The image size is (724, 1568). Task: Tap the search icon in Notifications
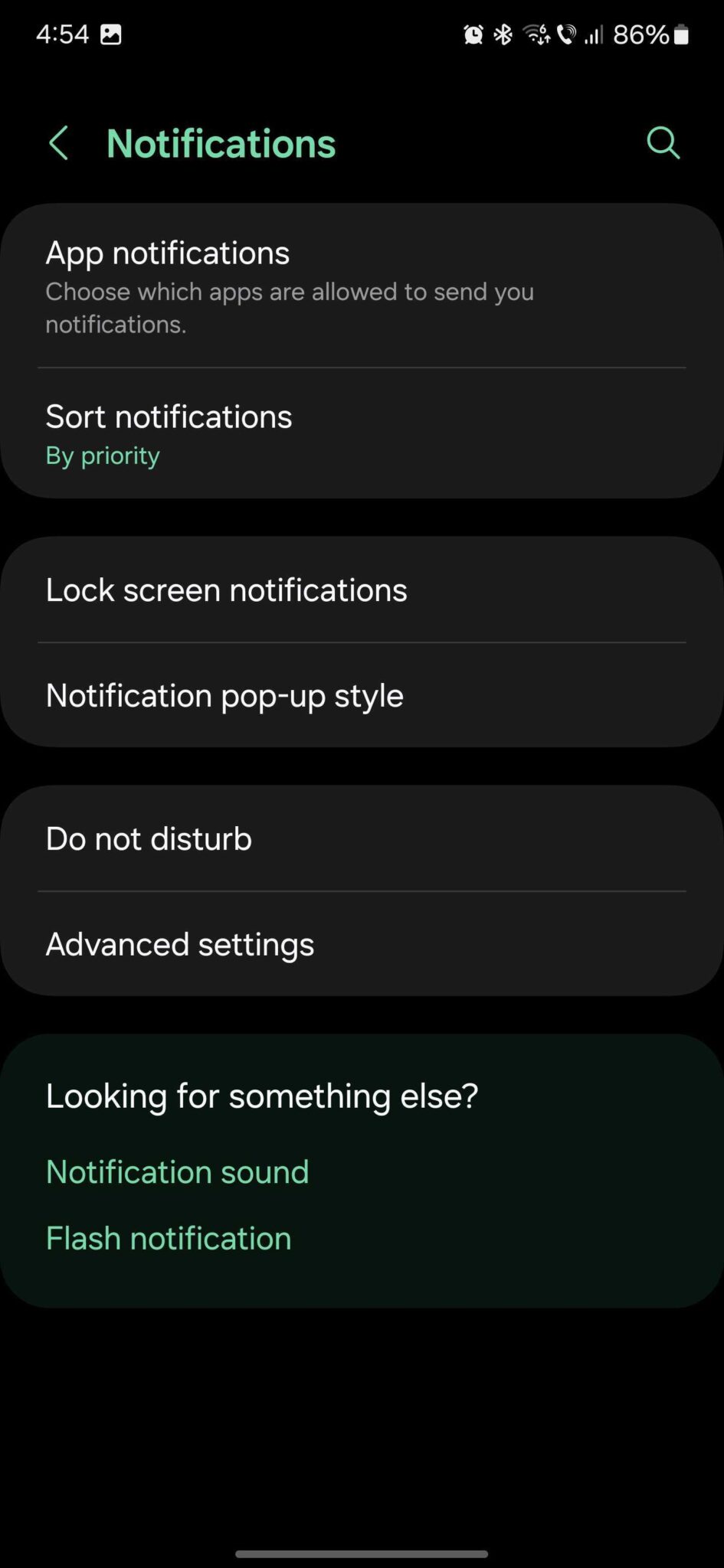[x=662, y=142]
